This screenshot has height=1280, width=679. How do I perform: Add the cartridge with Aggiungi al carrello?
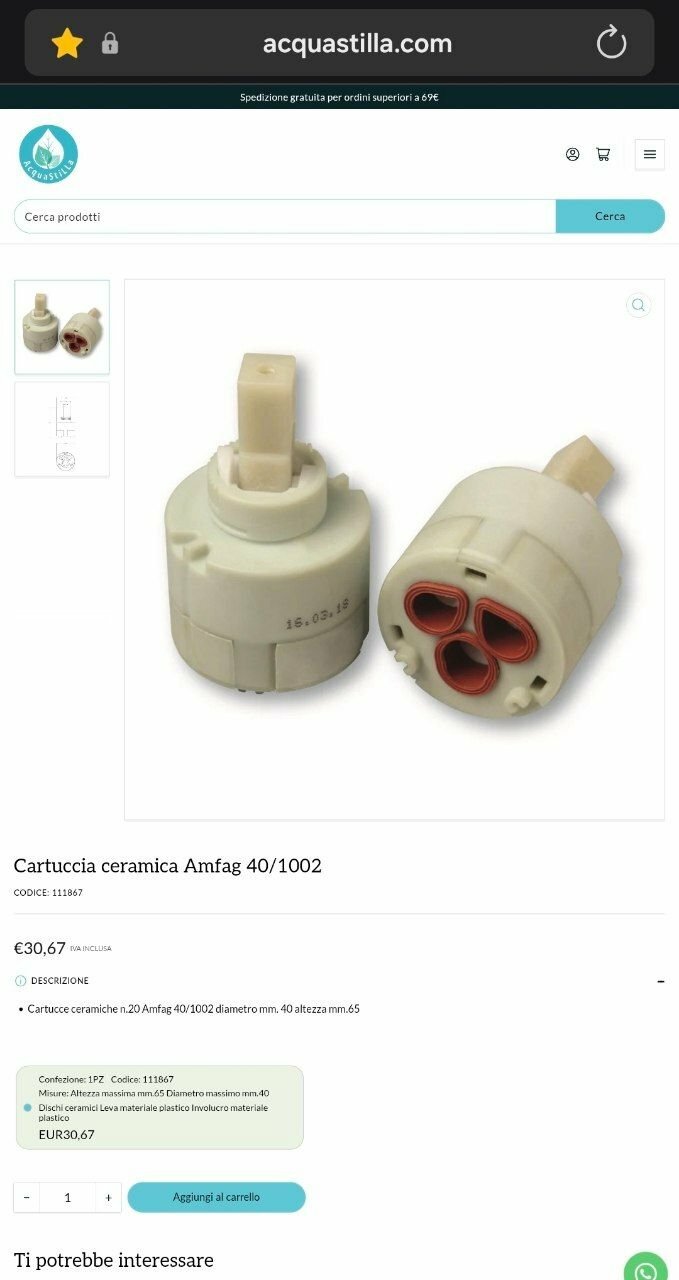pyautogui.click(x=216, y=1197)
